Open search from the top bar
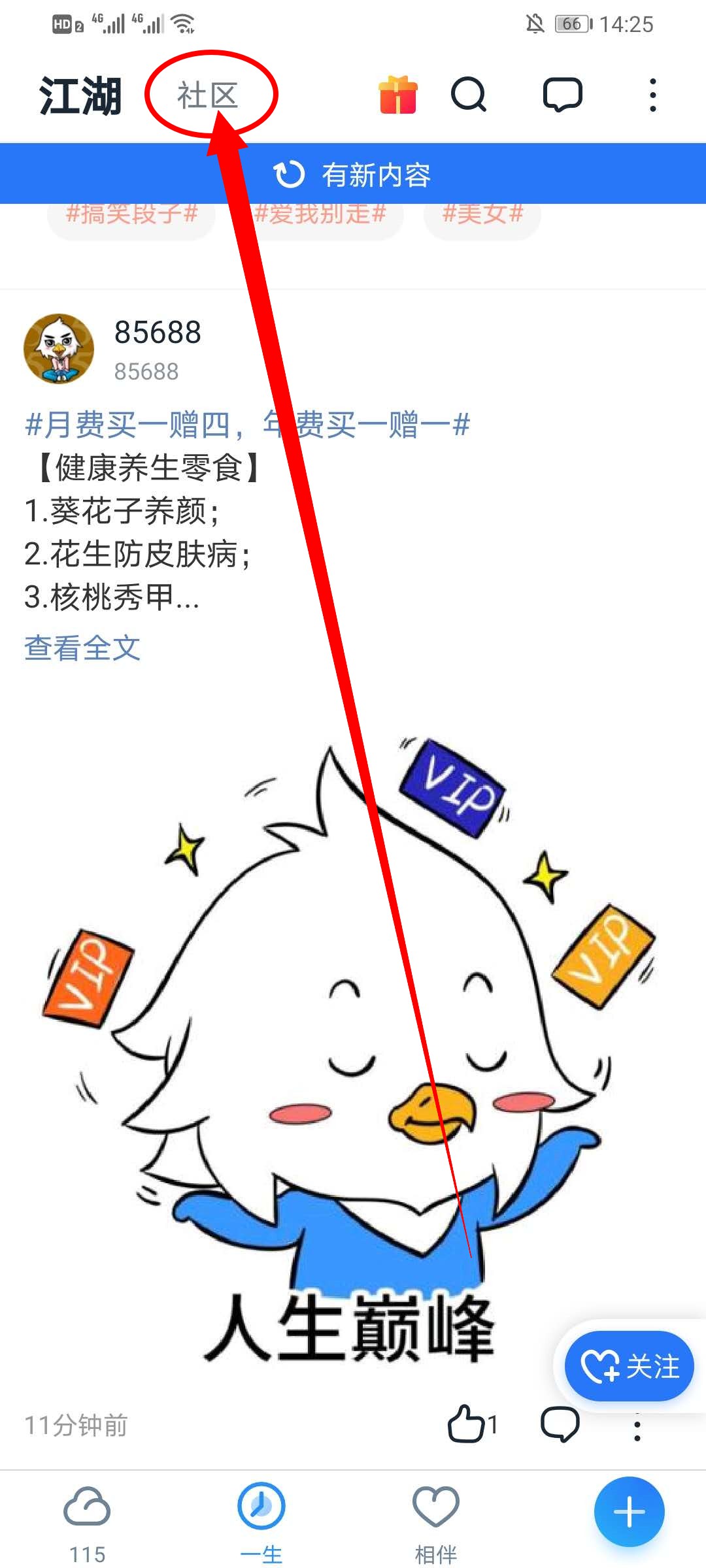706x1568 pixels. [469, 95]
